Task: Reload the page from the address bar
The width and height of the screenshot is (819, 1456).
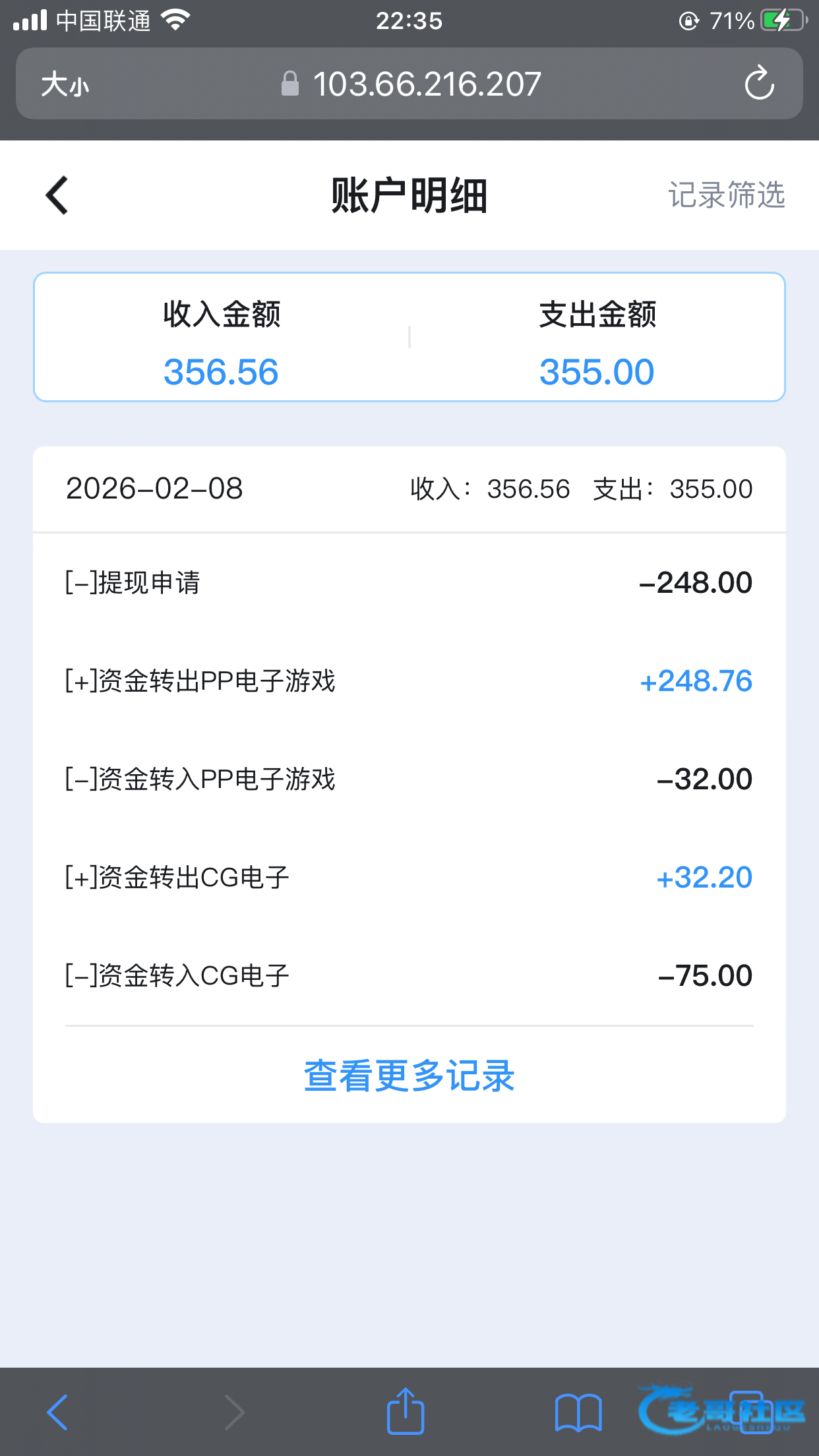Action: [x=758, y=84]
